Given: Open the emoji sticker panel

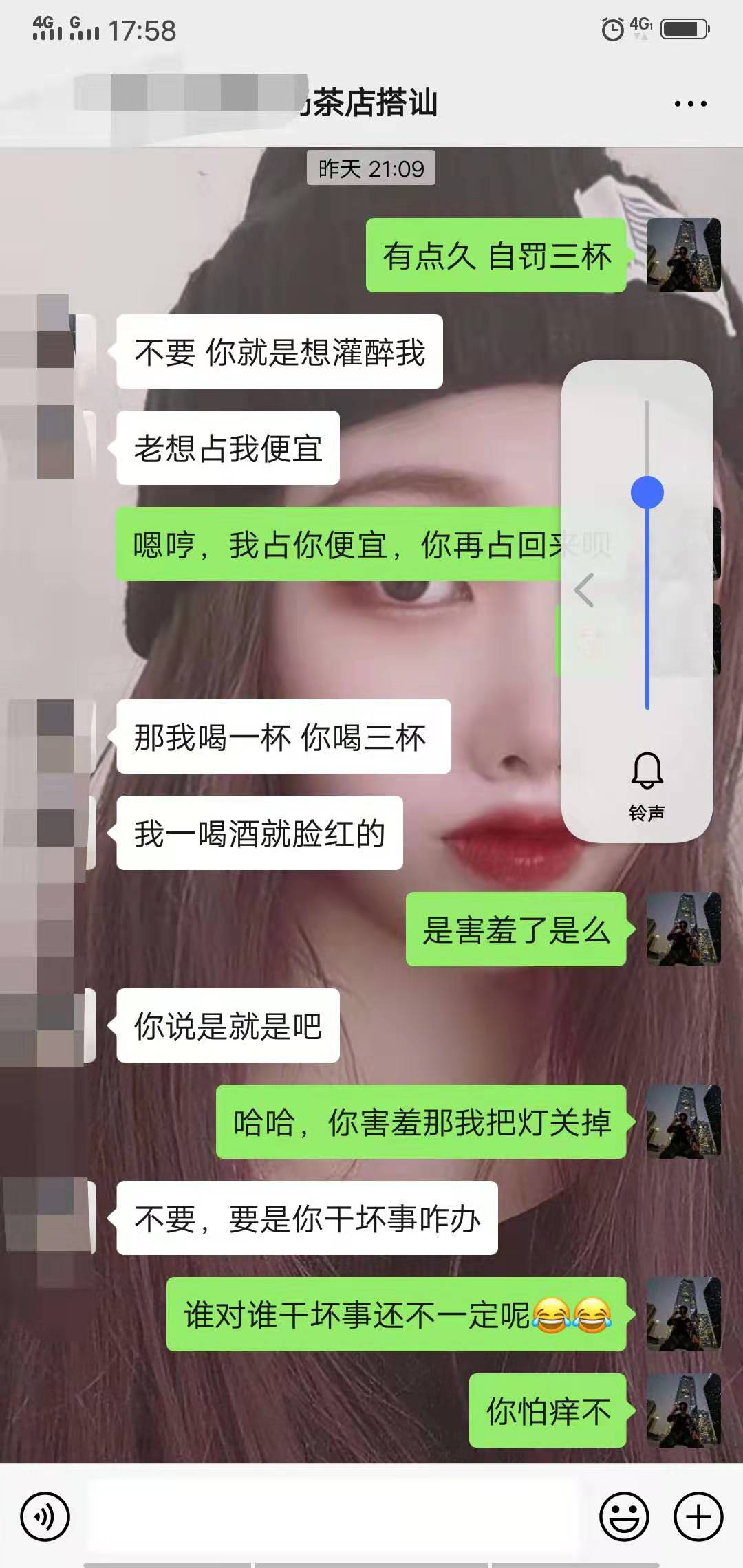Looking at the screenshot, I should [624, 1516].
